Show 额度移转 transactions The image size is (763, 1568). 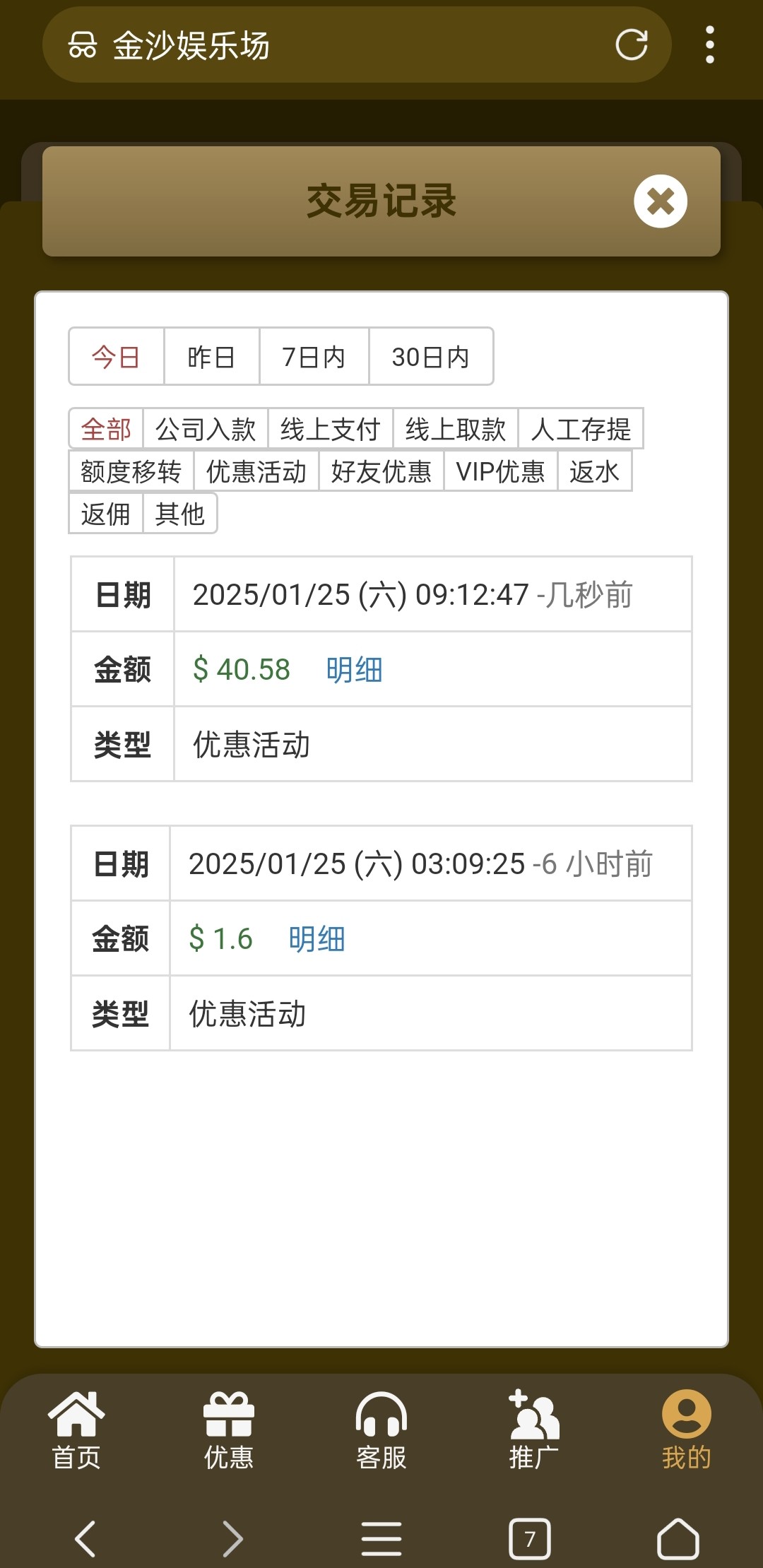131,471
